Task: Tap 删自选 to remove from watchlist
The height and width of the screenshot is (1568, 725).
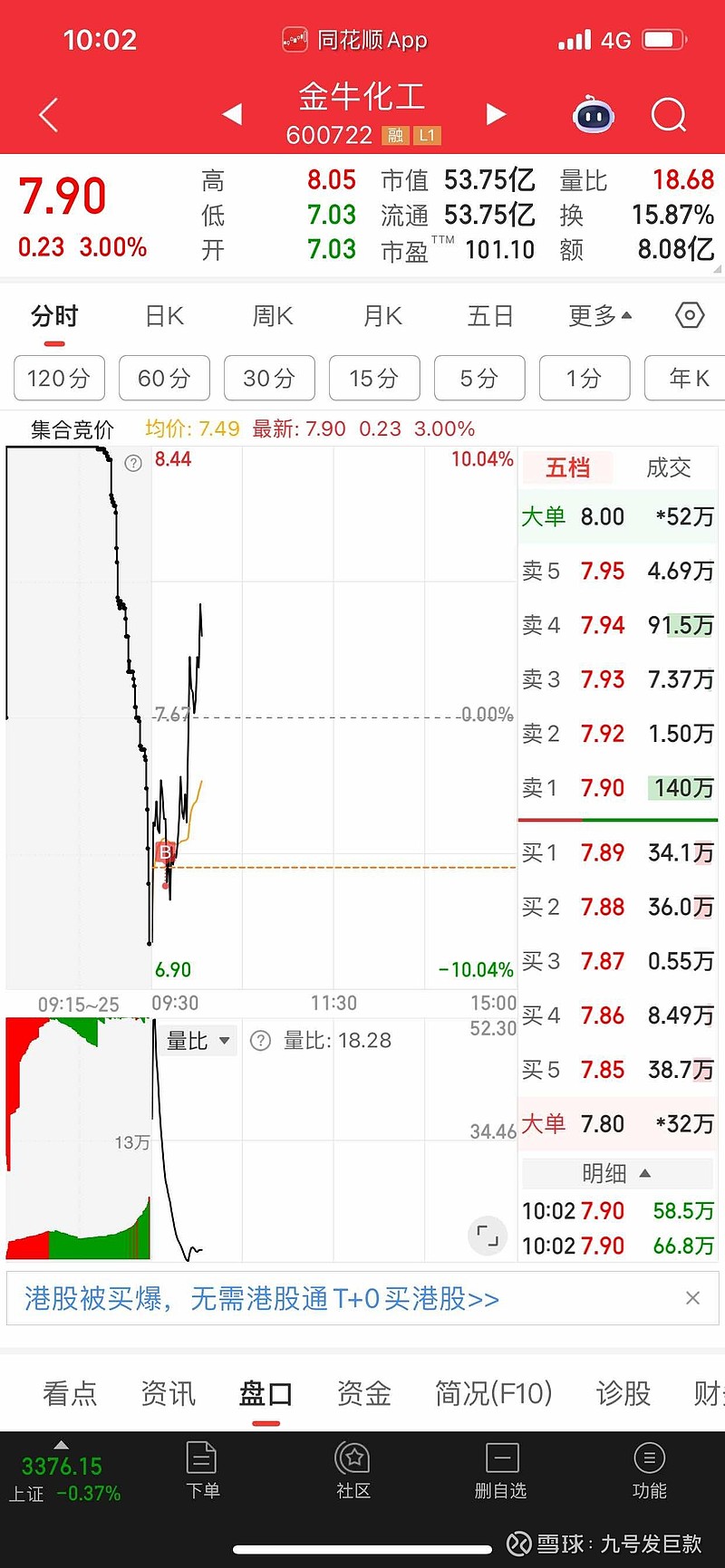Action: pos(501,1470)
